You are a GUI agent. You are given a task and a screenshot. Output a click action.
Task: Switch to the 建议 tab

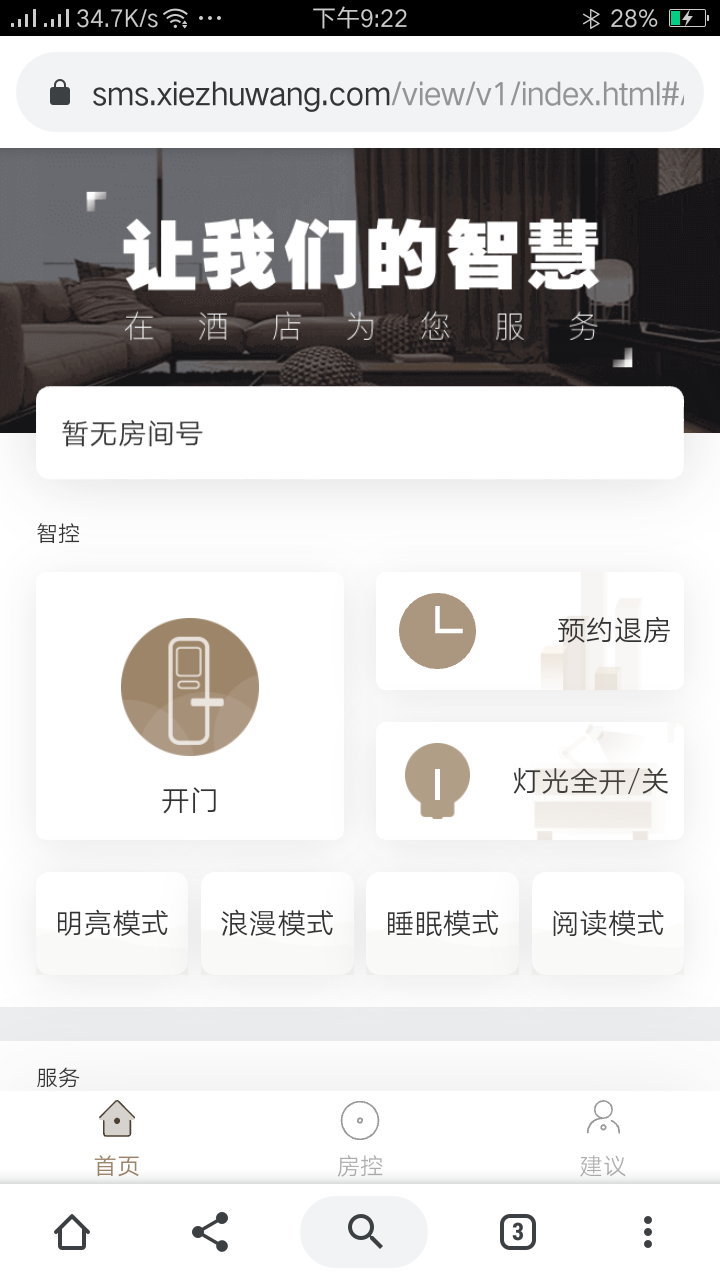603,1135
